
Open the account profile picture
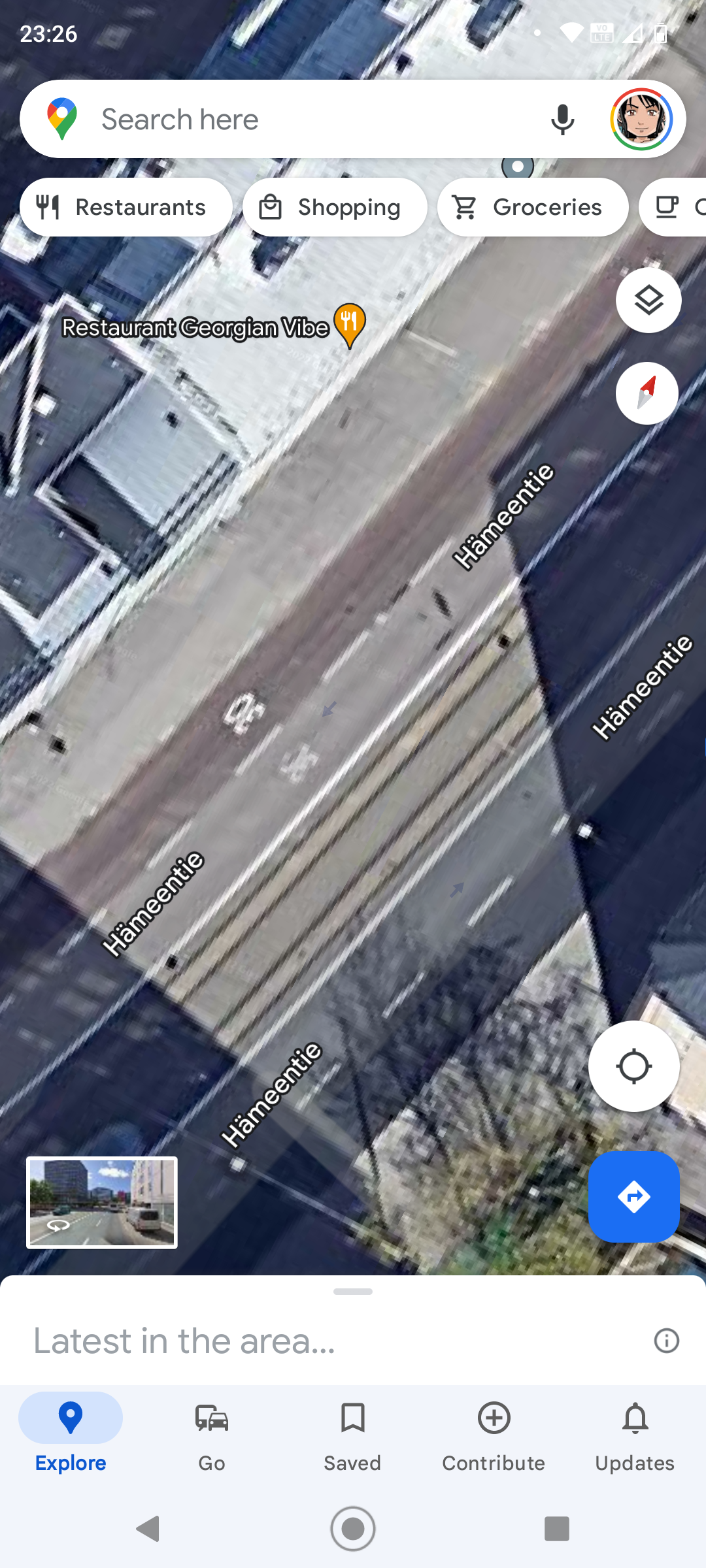point(642,120)
